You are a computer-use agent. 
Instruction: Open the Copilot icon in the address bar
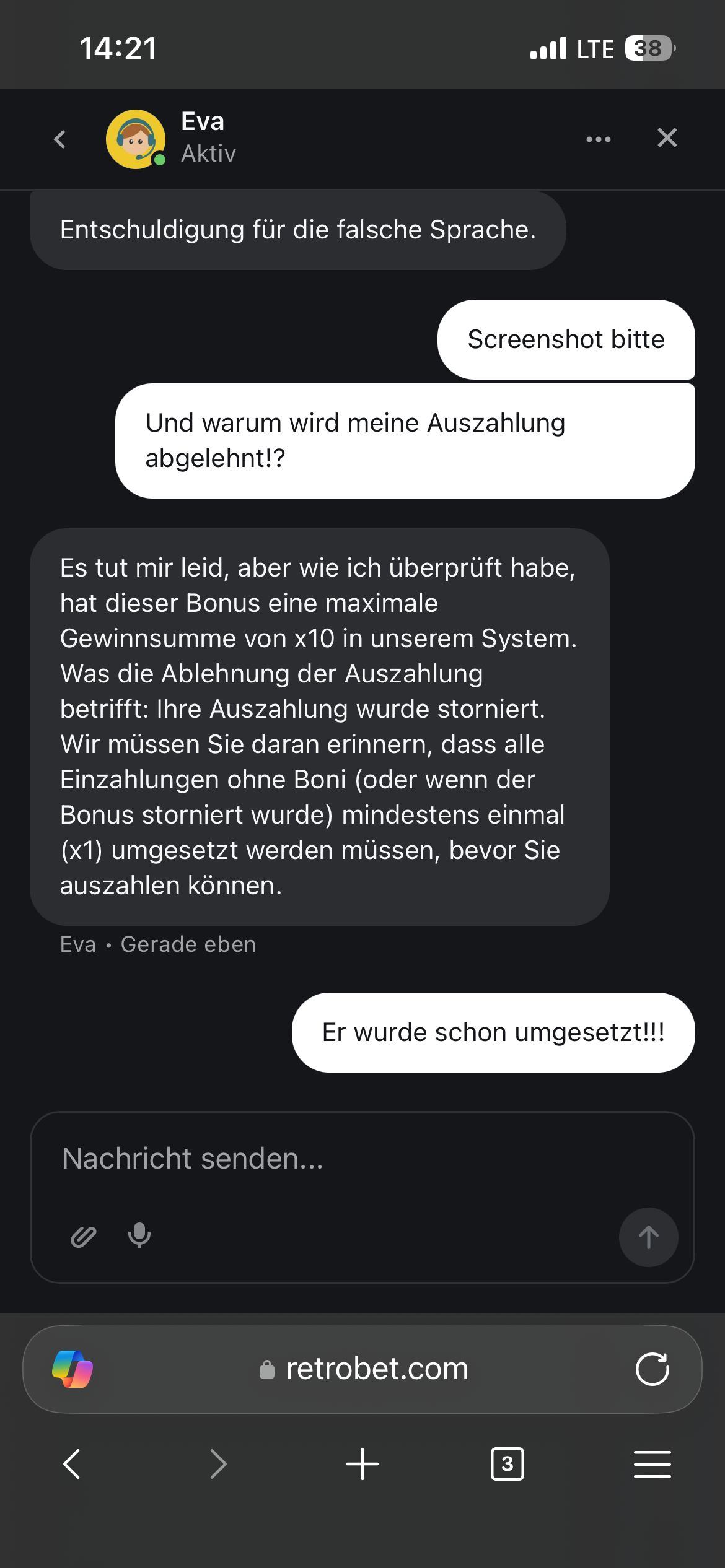click(72, 1369)
